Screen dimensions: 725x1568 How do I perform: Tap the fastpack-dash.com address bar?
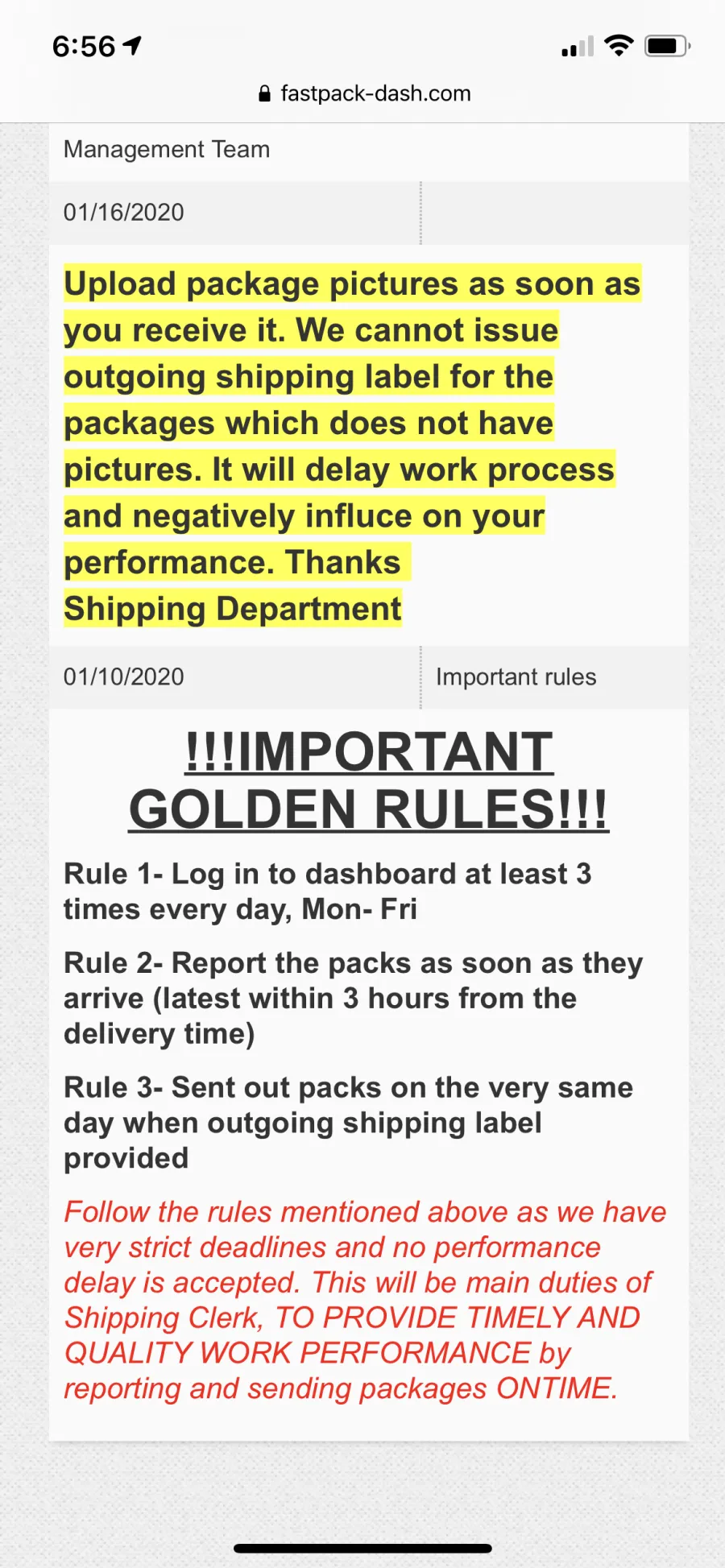(x=364, y=93)
